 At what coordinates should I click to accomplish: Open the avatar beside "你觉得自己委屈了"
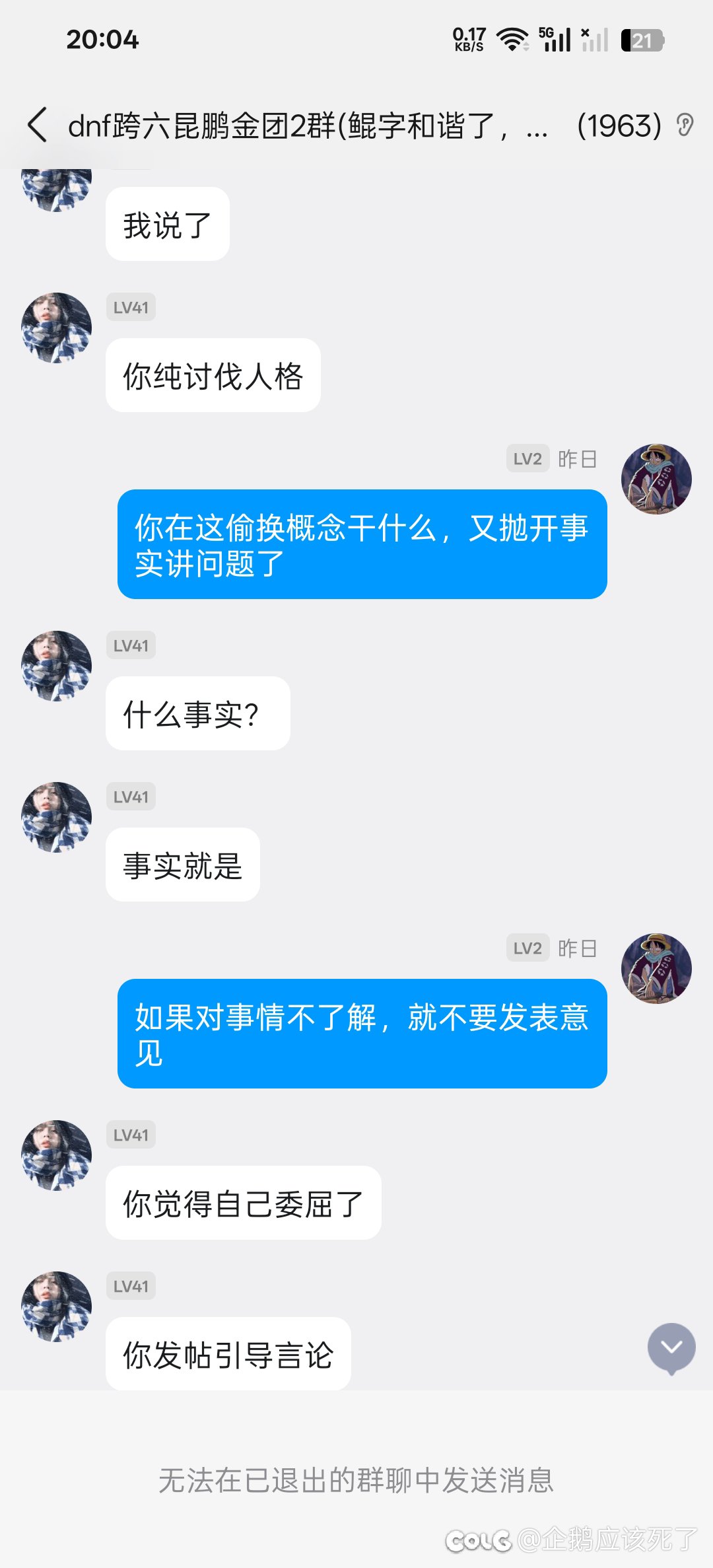click(x=57, y=1155)
